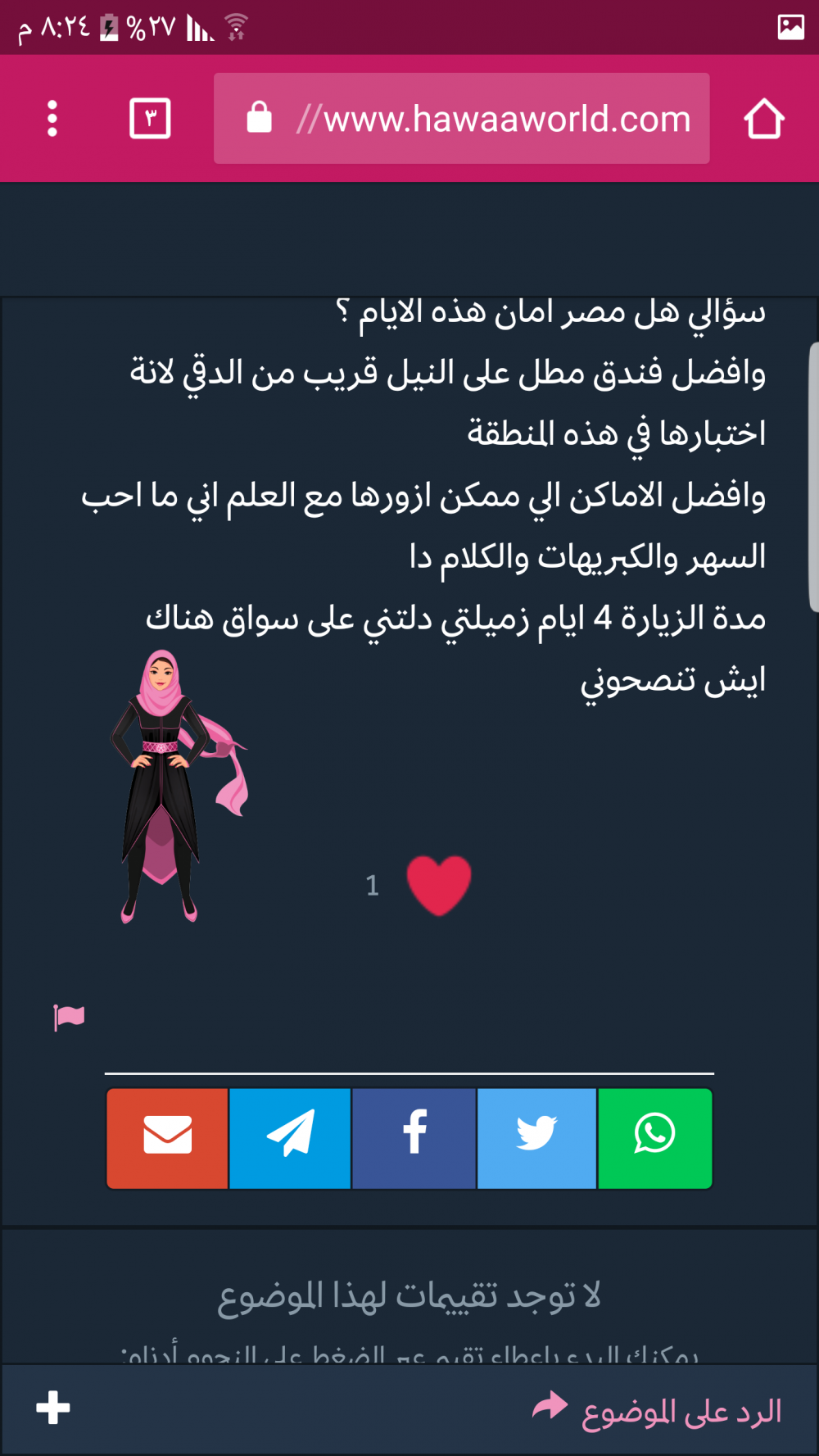
Task: Share the topic on Facebook
Action: [414, 1138]
